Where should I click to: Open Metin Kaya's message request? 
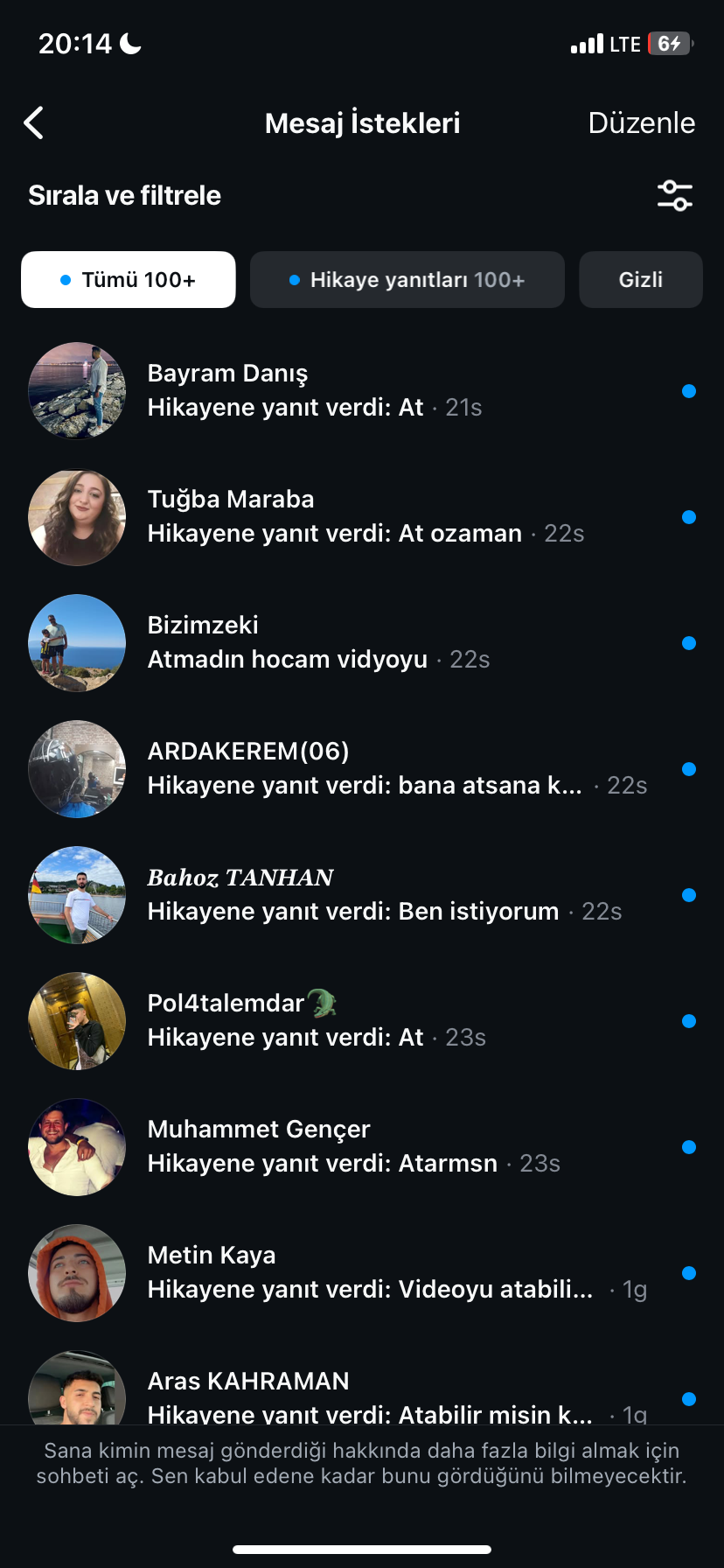[x=362, y=1272]
